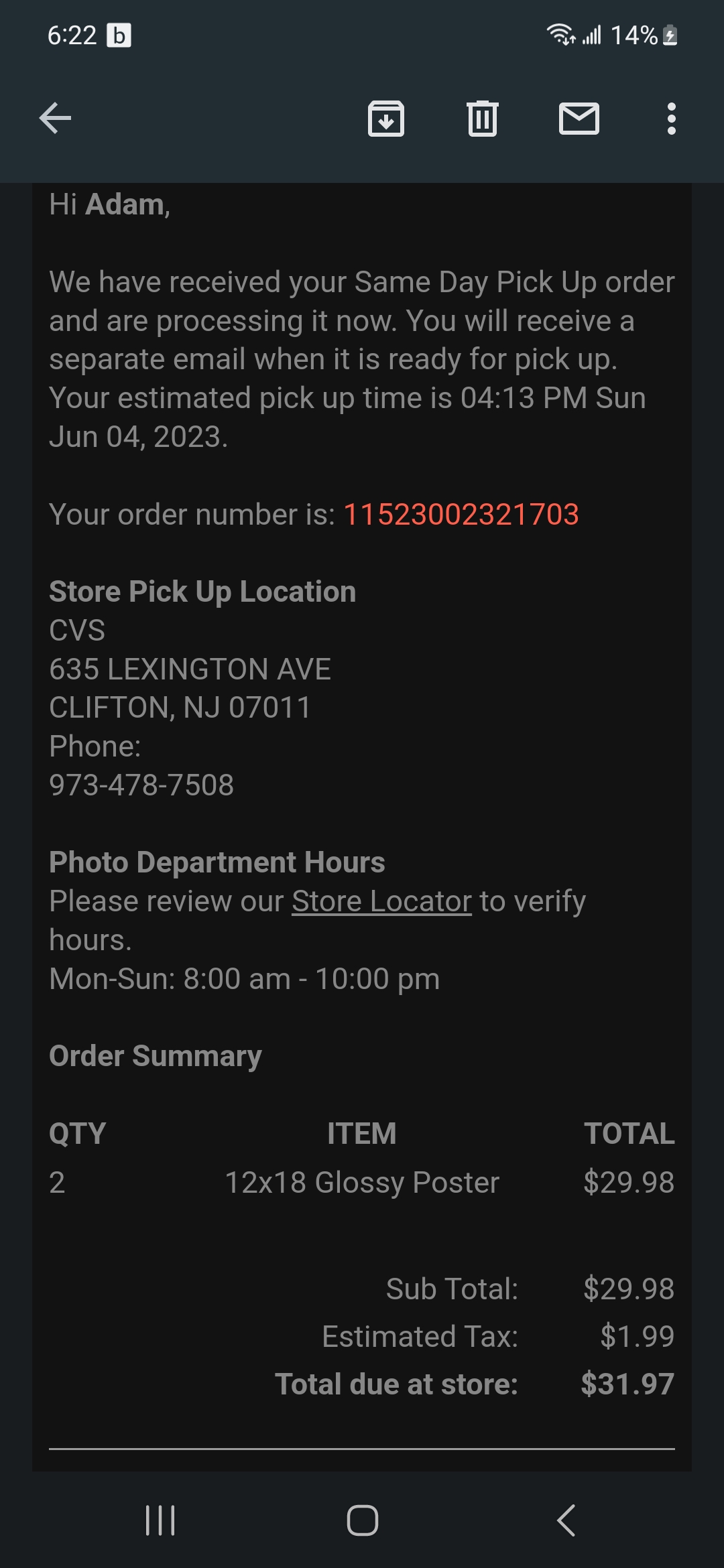Archive this email using the archive icon

coord(387,119)
